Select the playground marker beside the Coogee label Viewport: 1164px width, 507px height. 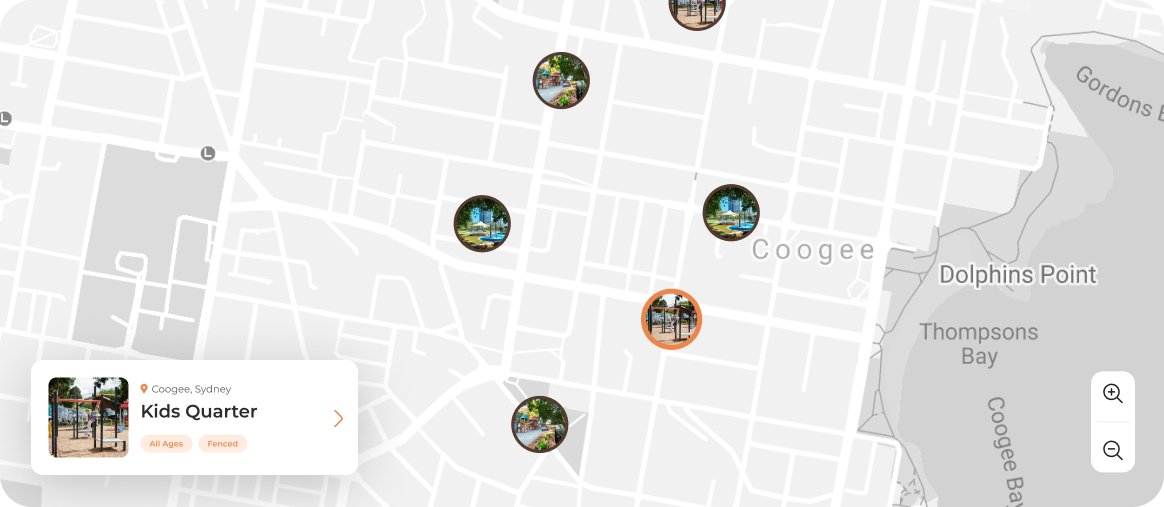pos(731,213)
